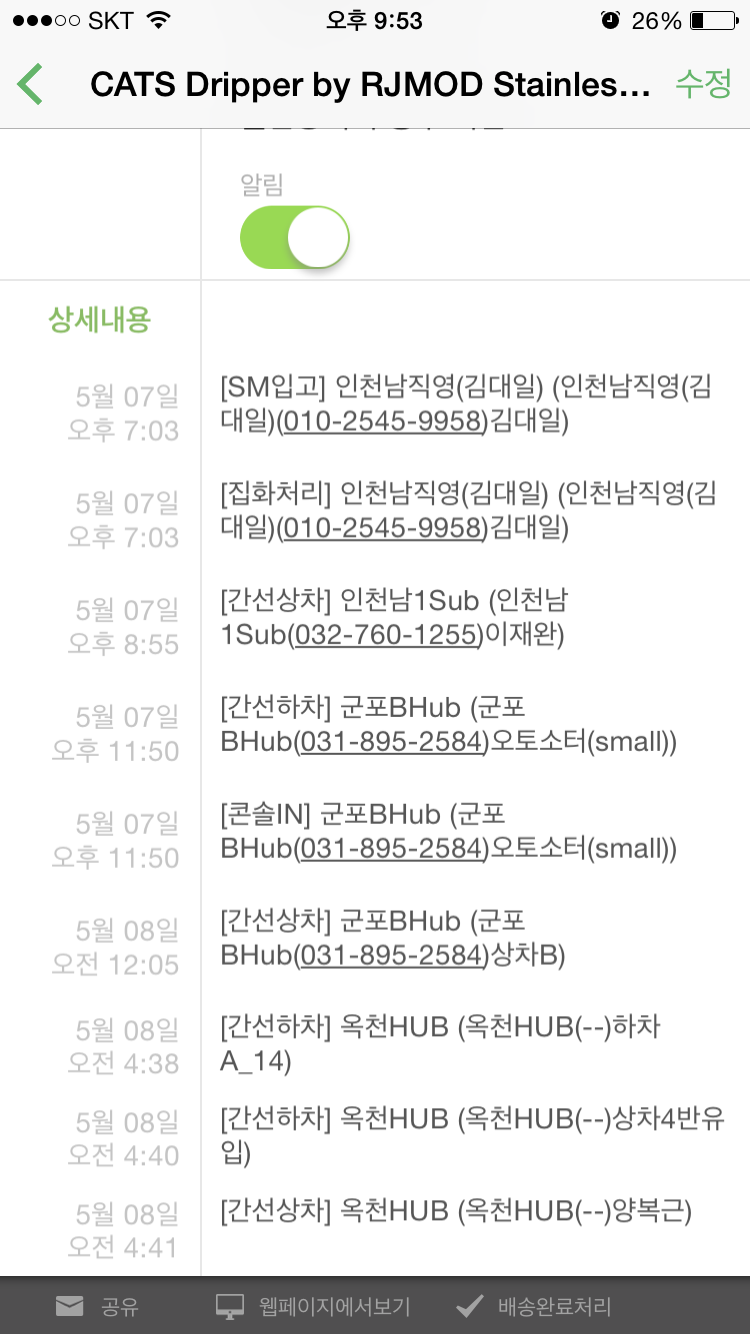Share the tracking info via 공유

pos(98,1306)
